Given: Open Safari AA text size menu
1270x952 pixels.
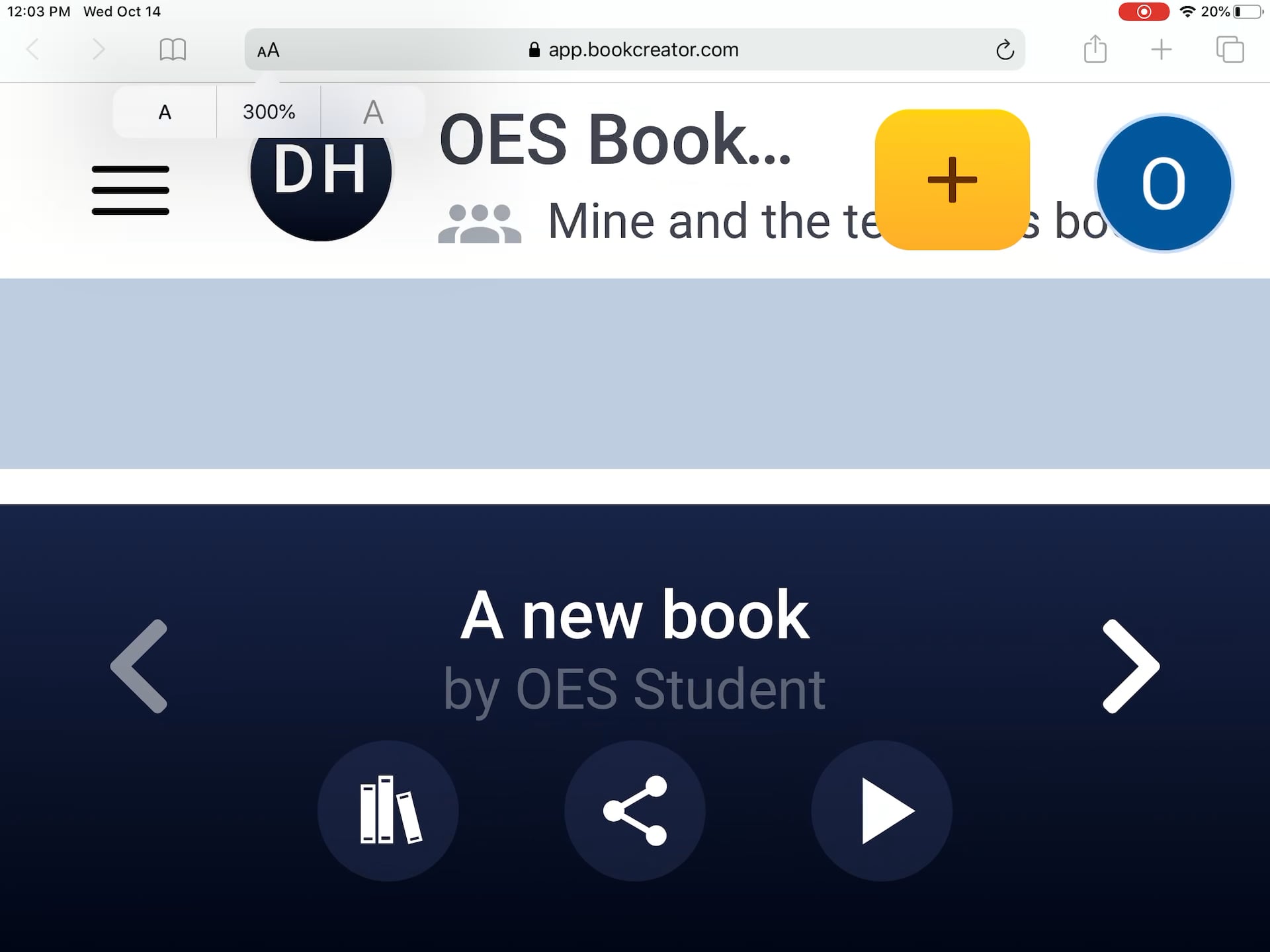Looking at the screenshot, I should [x=269, y=50].
